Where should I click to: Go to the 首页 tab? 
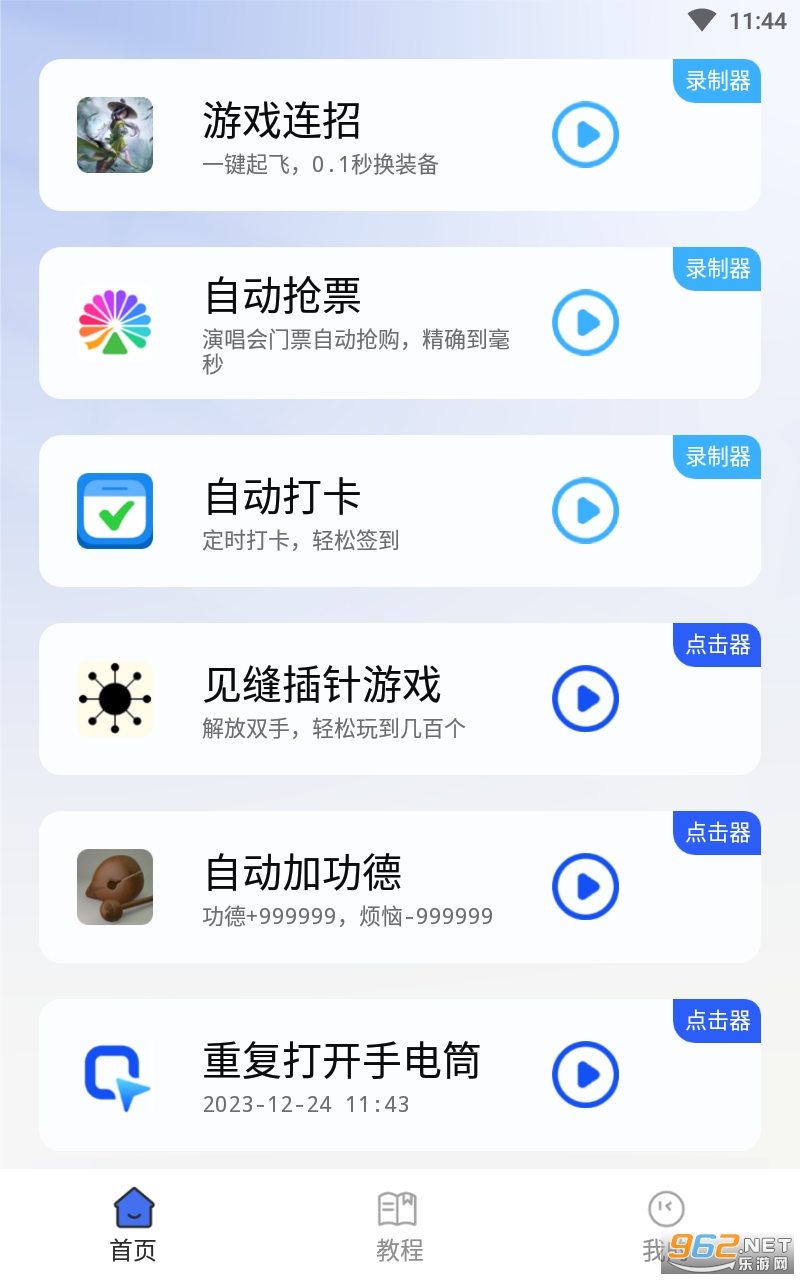point(133,1225)
